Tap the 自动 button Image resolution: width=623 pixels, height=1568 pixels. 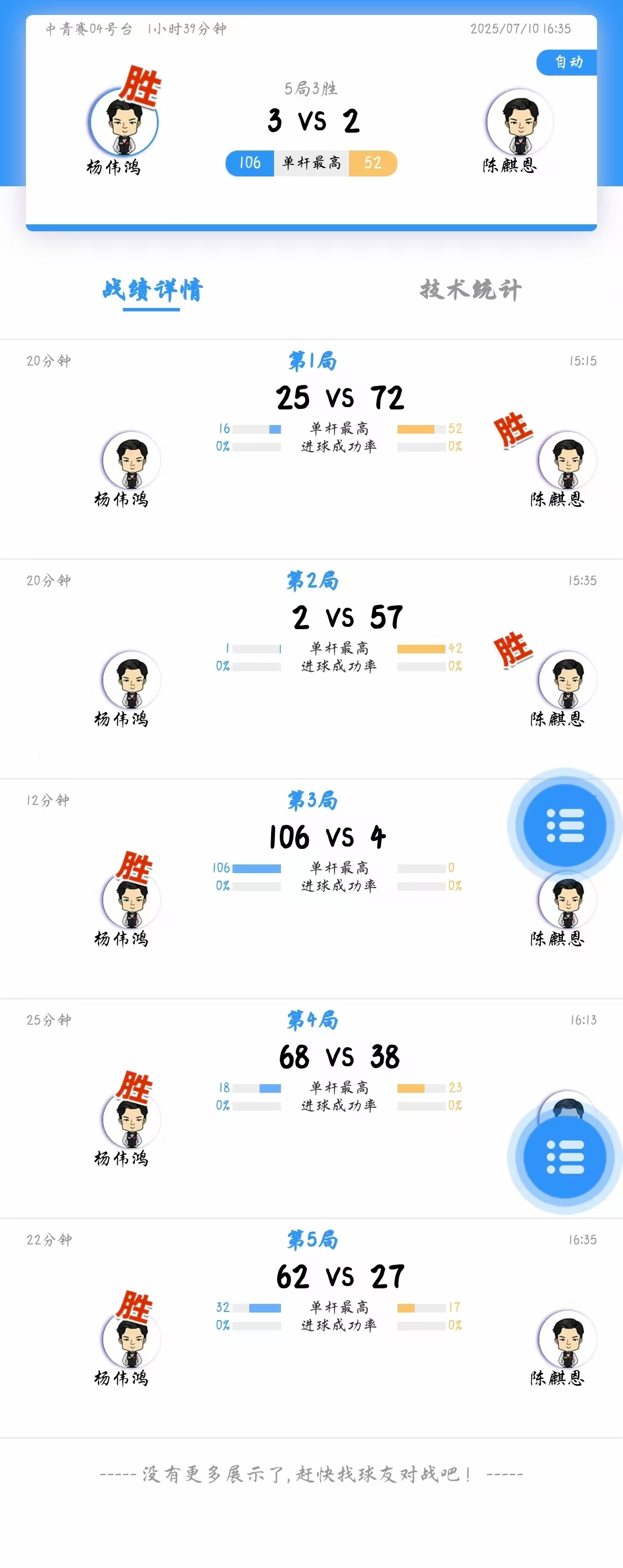coord(568,62)
